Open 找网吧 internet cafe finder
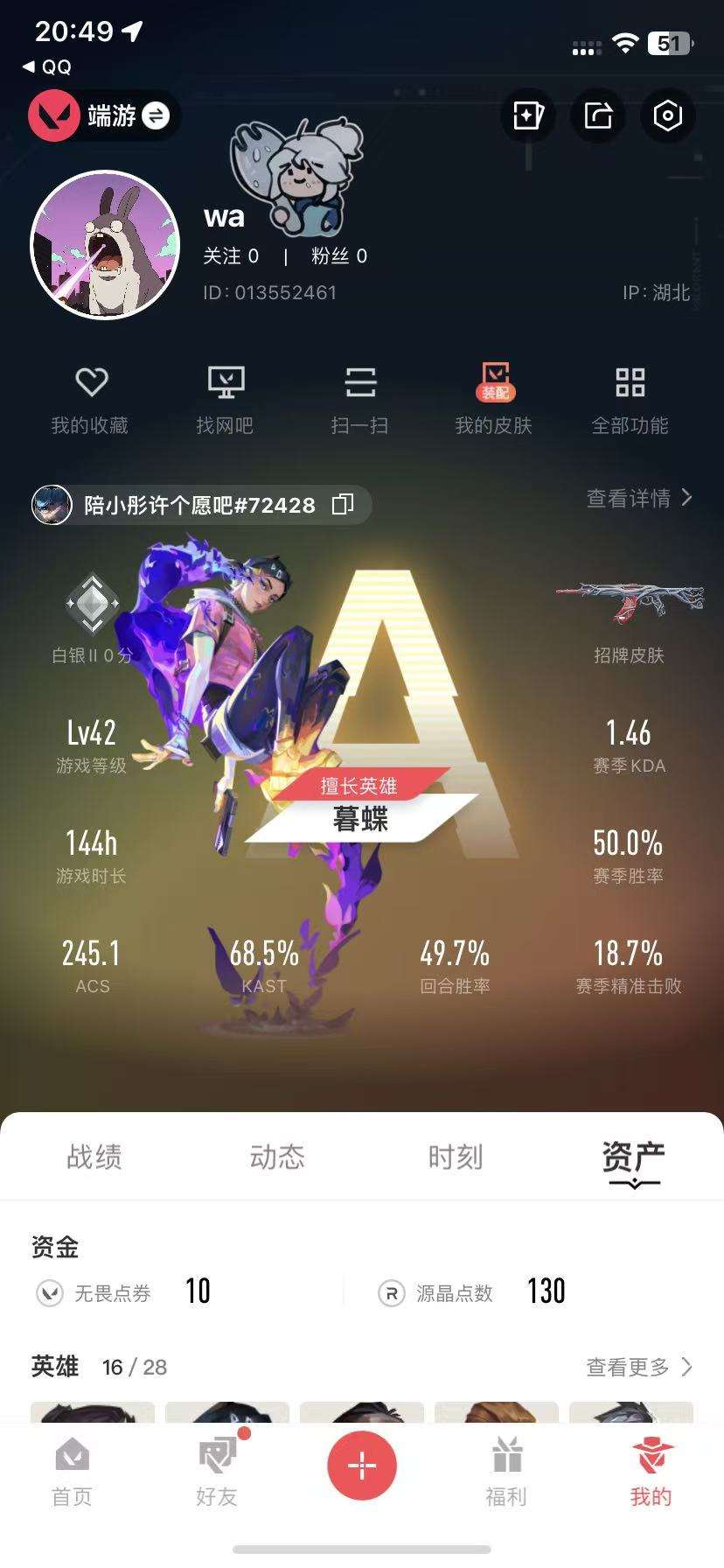724x1568 pixels. pos(225,400)
